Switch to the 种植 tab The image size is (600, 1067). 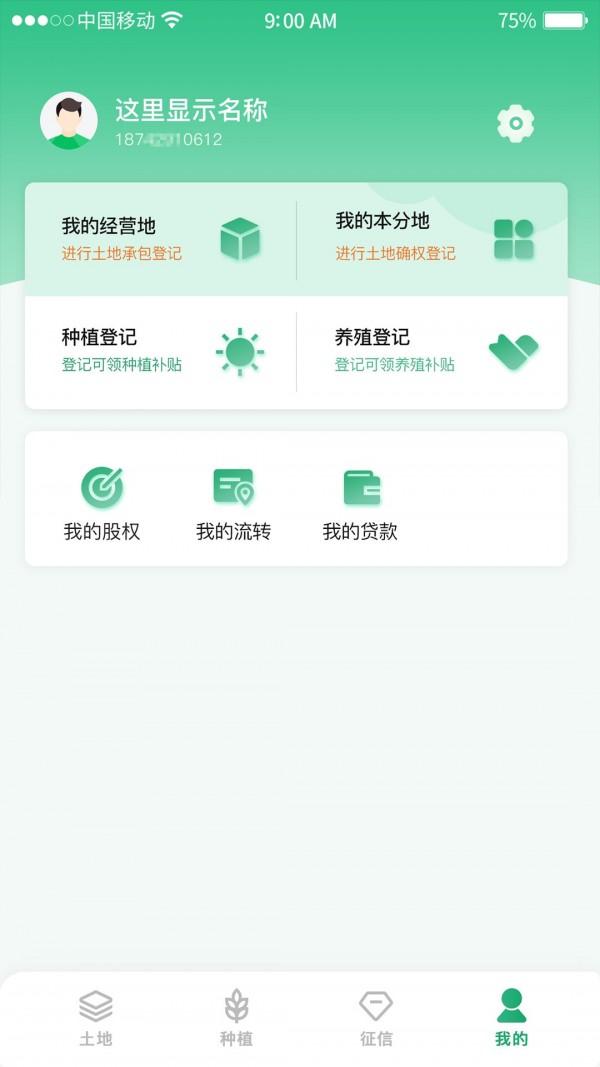pos(236,1018)
